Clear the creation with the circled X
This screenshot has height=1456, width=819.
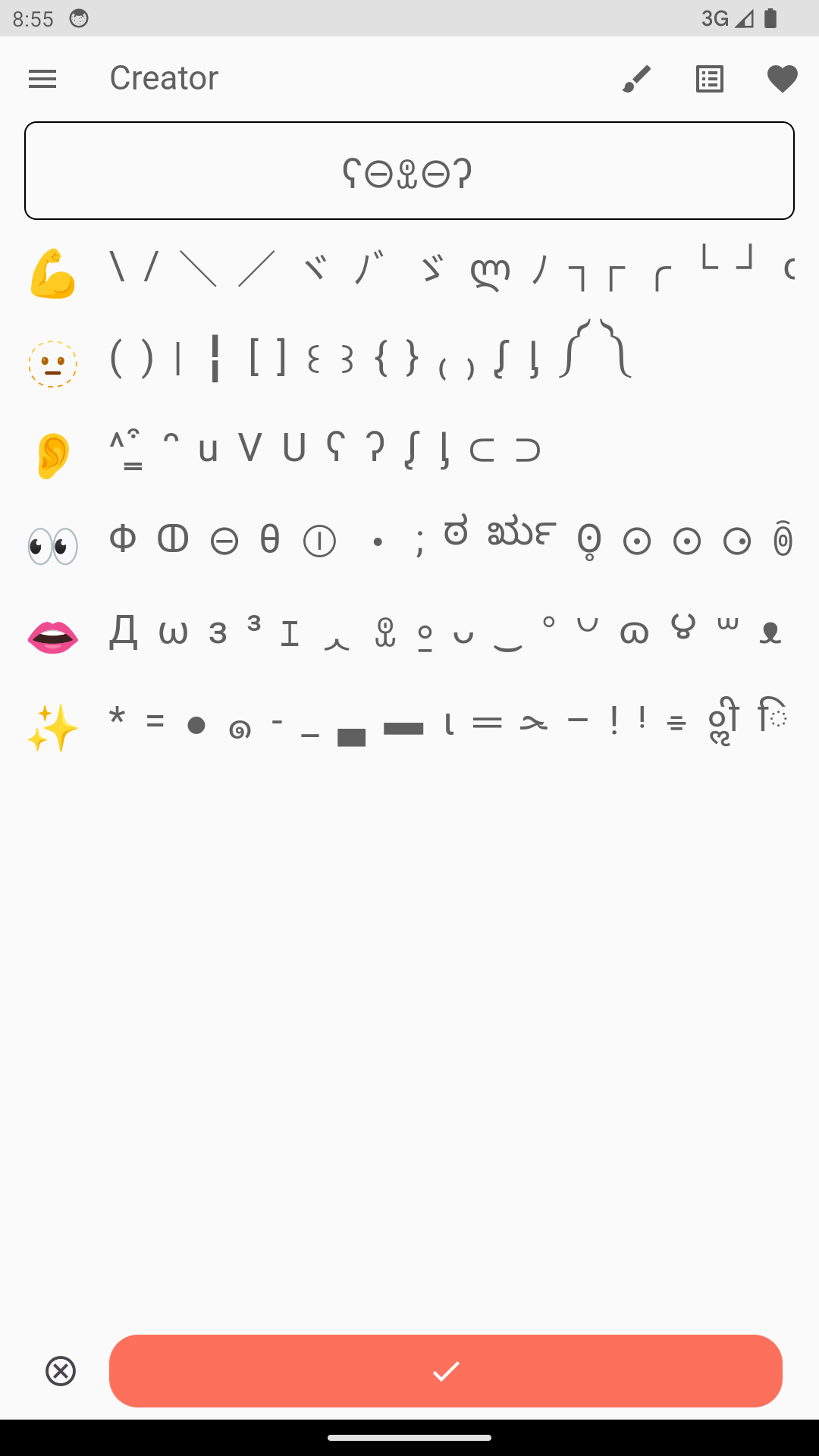[x=61, y=1371]
